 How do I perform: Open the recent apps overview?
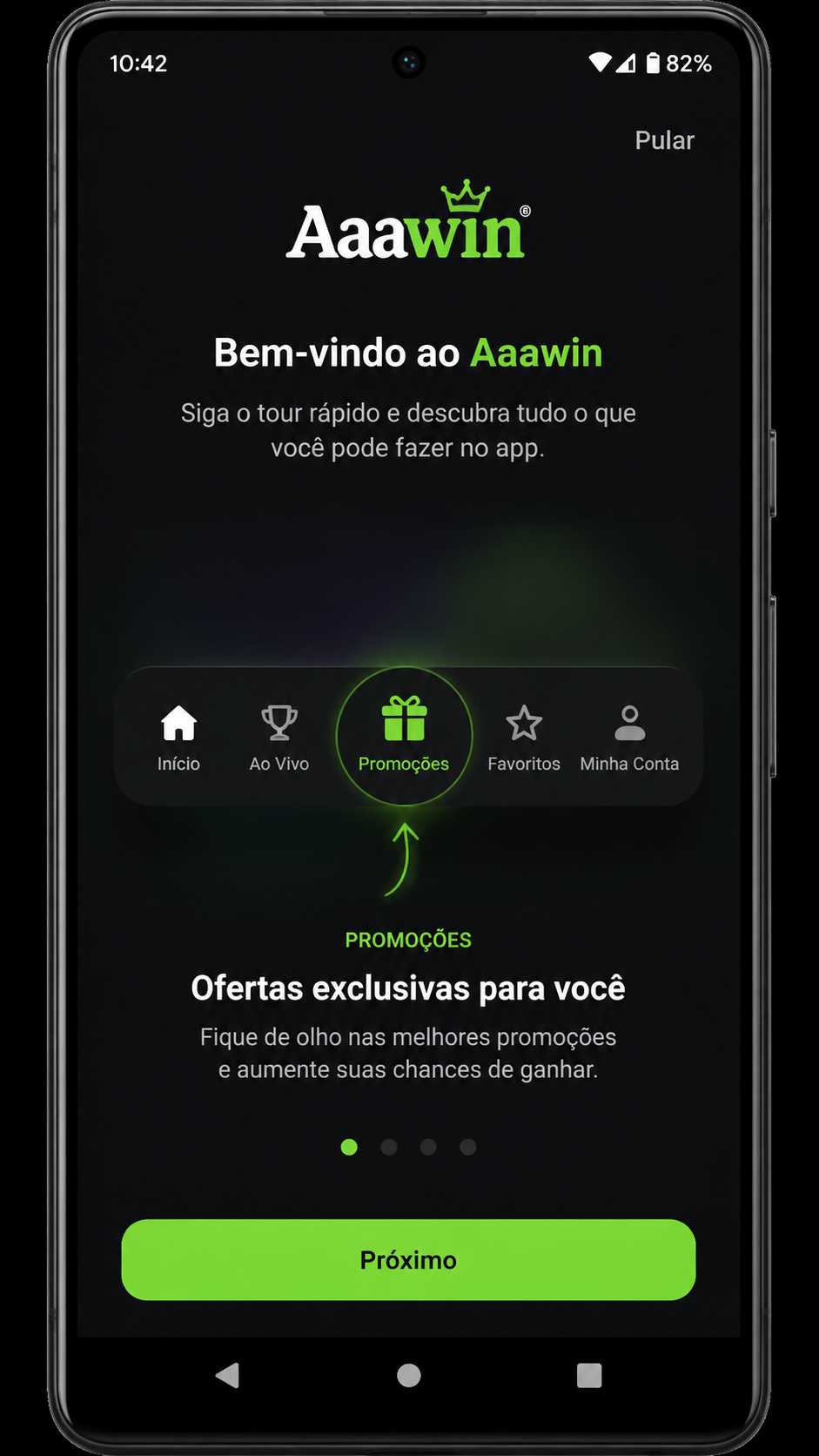click(589, 1375)
